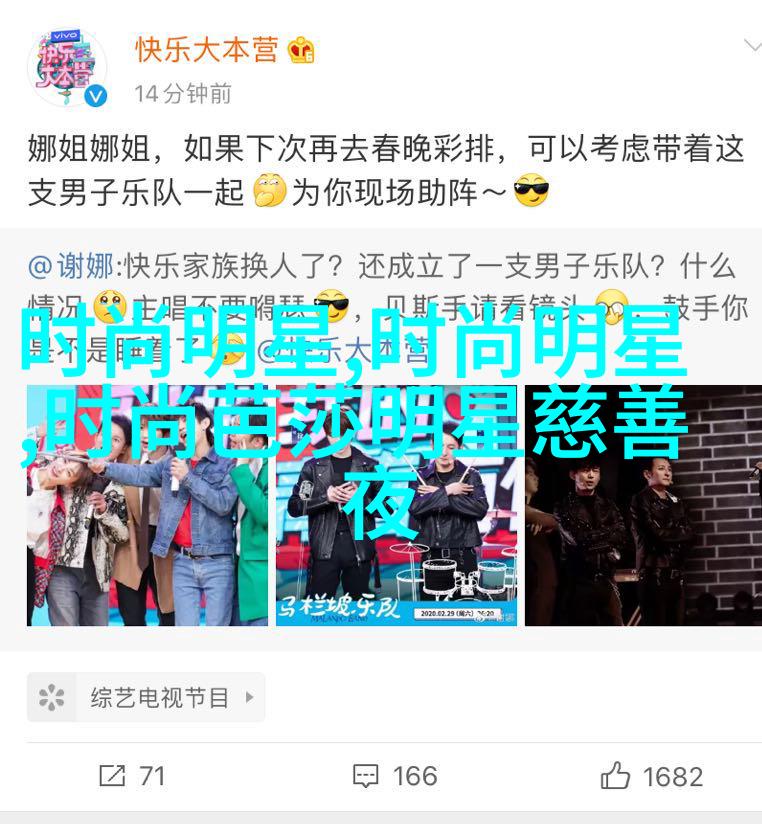
Task: Like this post with 1682 likes
Action: [650, 775]
